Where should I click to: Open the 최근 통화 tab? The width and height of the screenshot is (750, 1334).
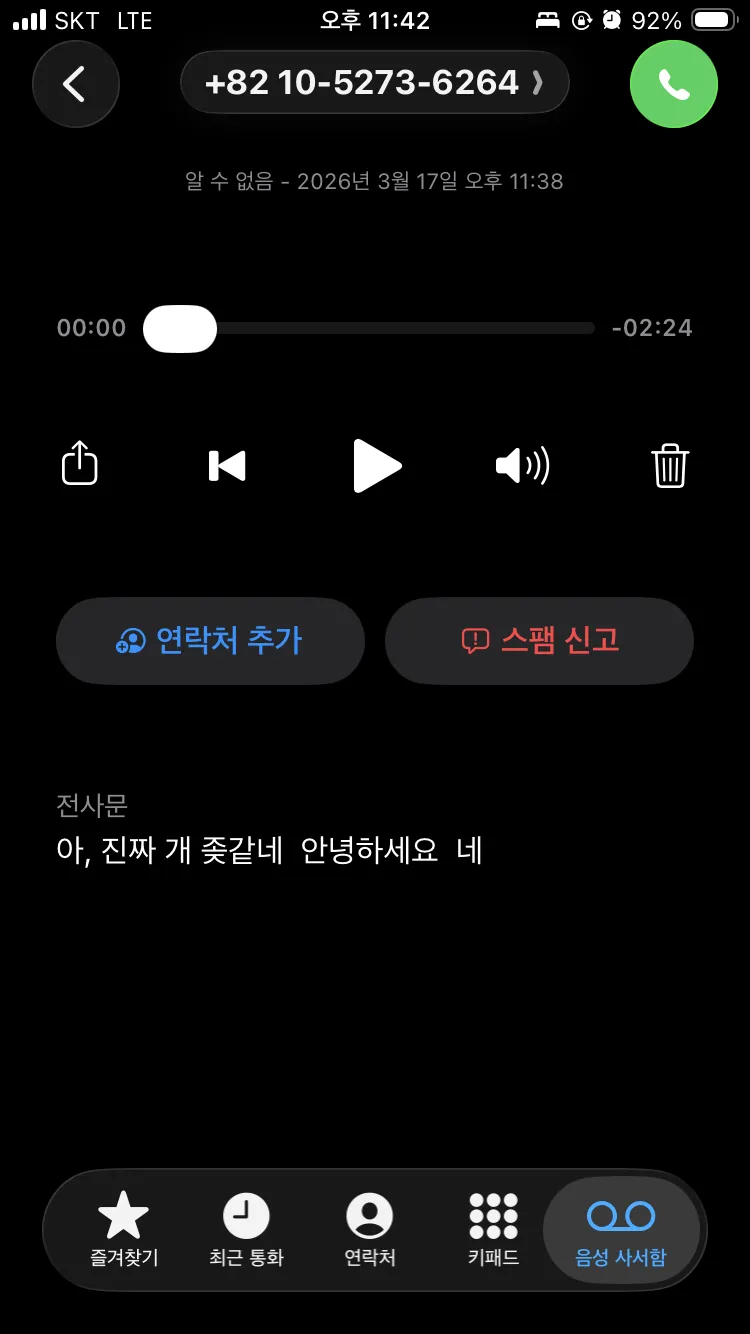coord(246,1230)
